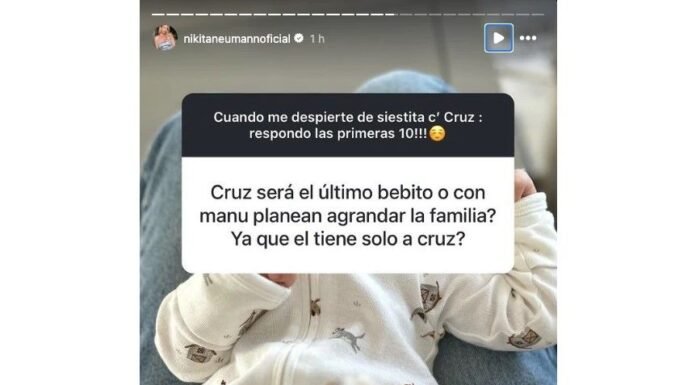Tap the nikitaneumannoficial username
This screenshot has width=696, height=385.
coord(237,39)
